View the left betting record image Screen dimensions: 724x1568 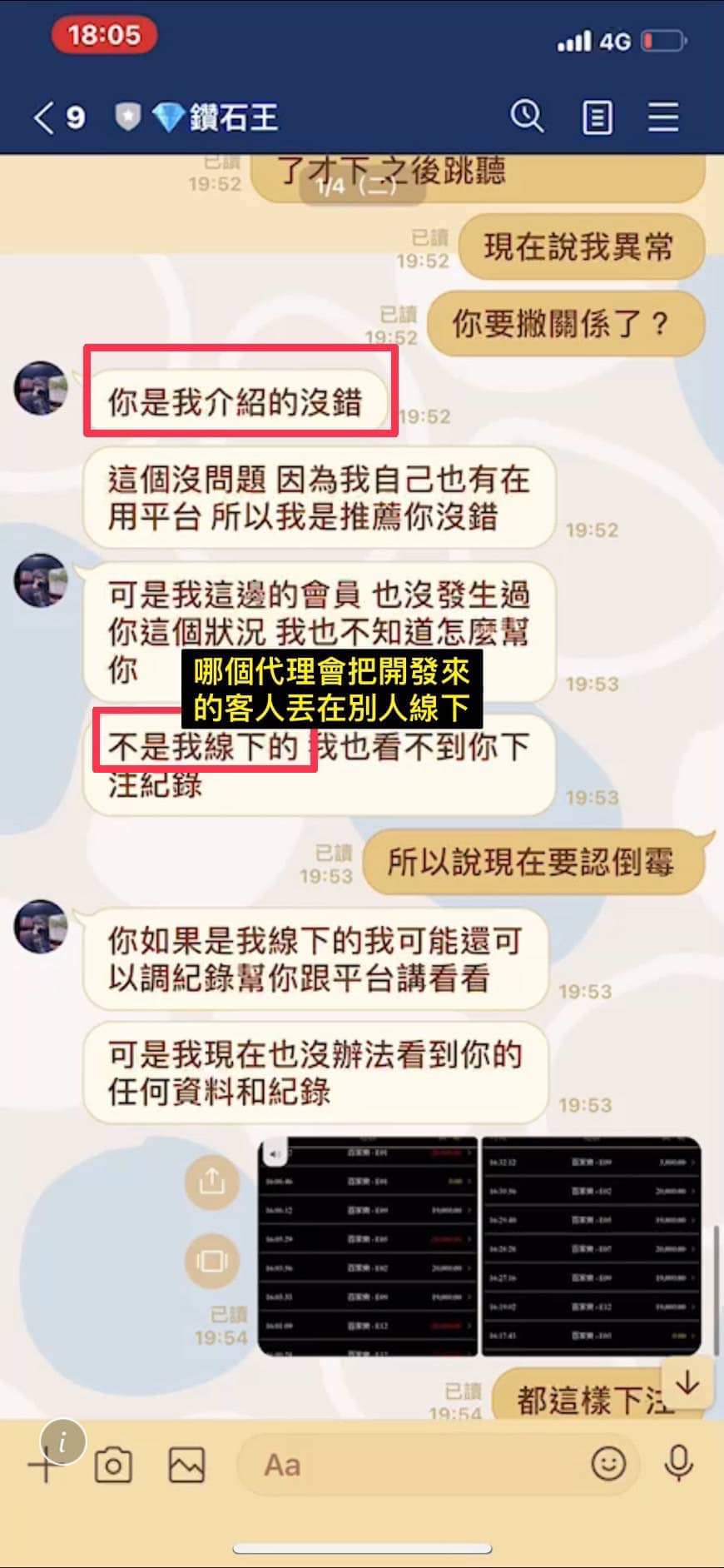(368, 1246)
